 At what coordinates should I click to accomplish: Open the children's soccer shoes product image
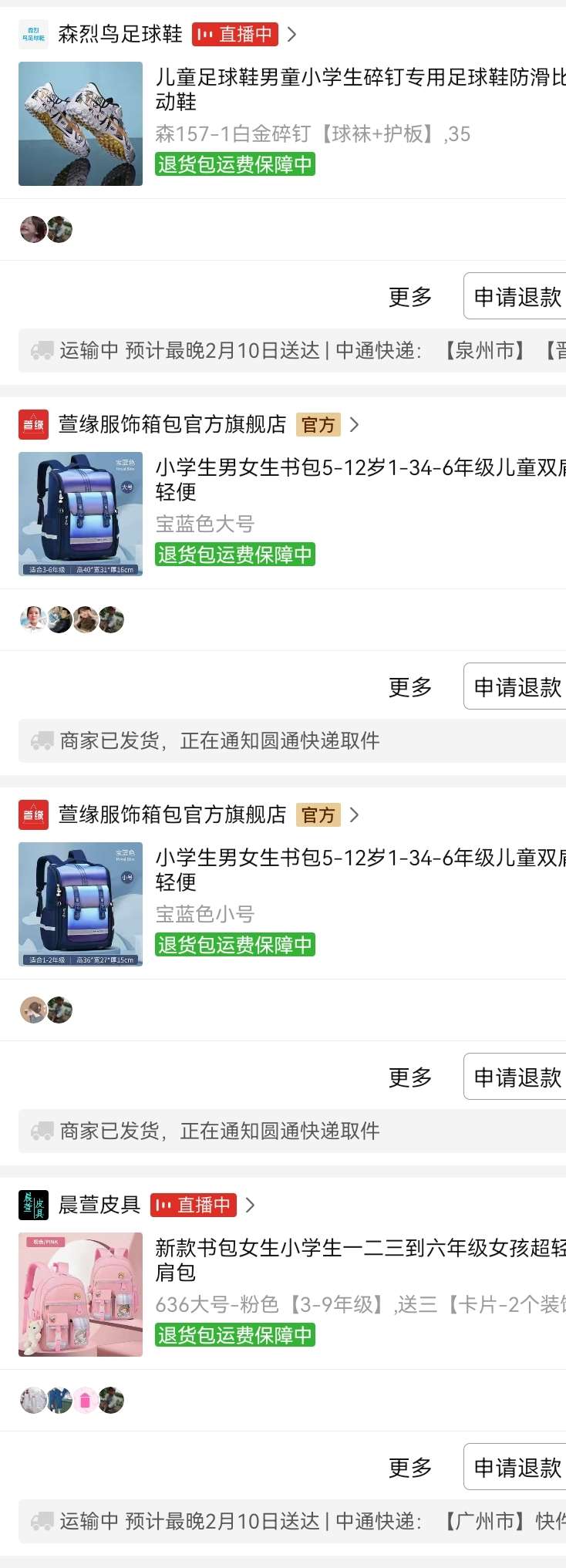click(x=80, y=124)
